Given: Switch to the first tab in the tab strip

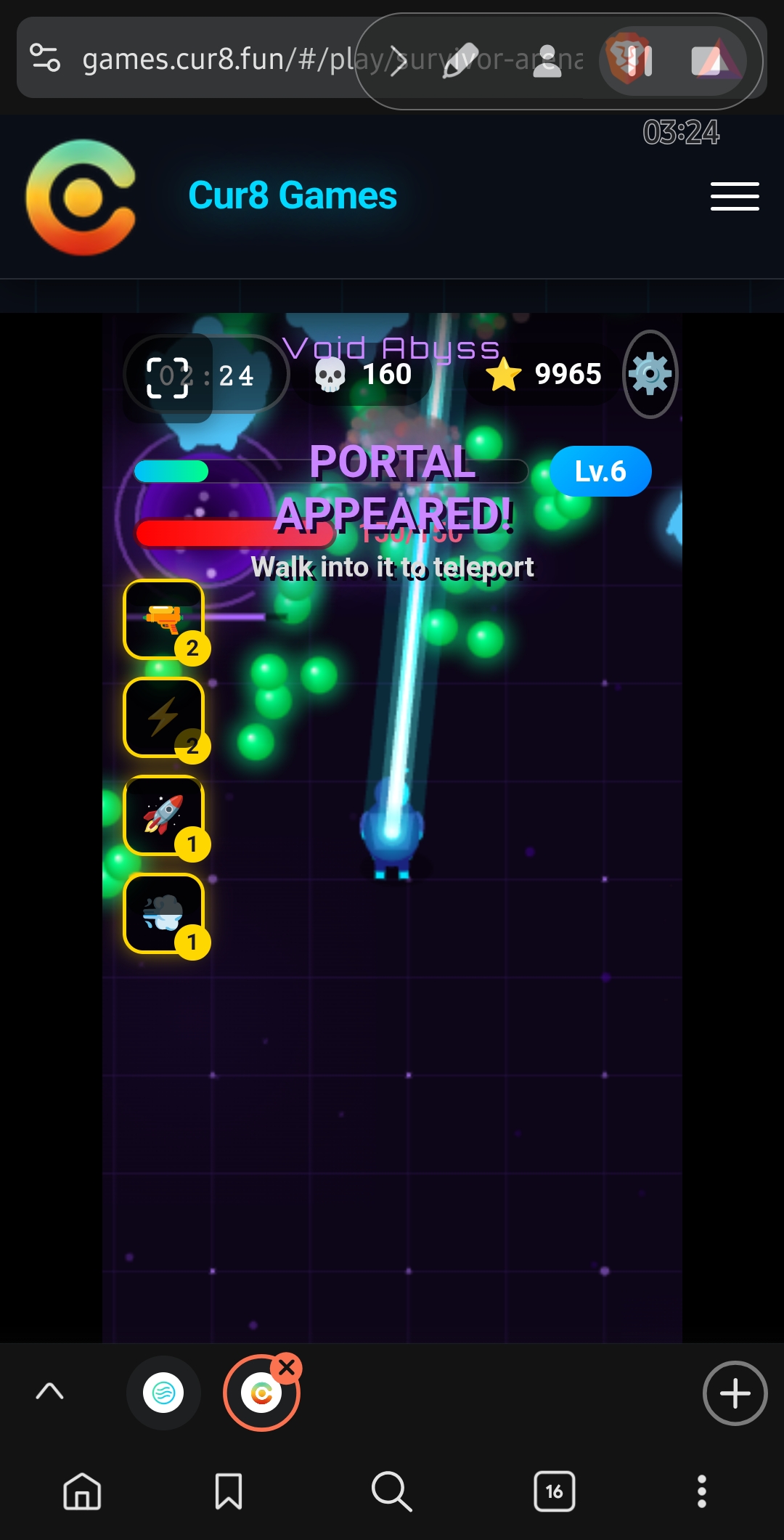Looking at the screenshot, I should (163, 1393).
